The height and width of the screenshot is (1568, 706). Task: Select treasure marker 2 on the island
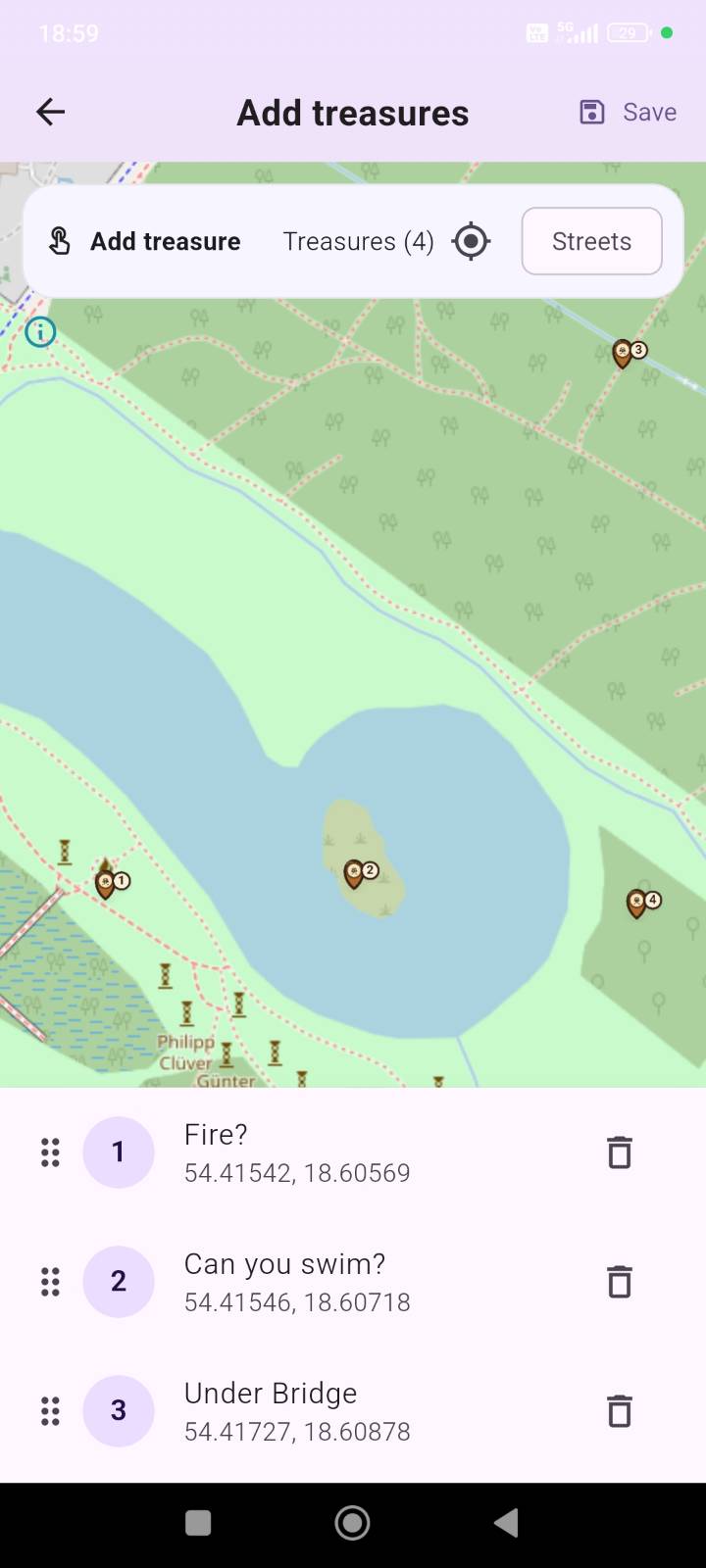click(355, 873)
